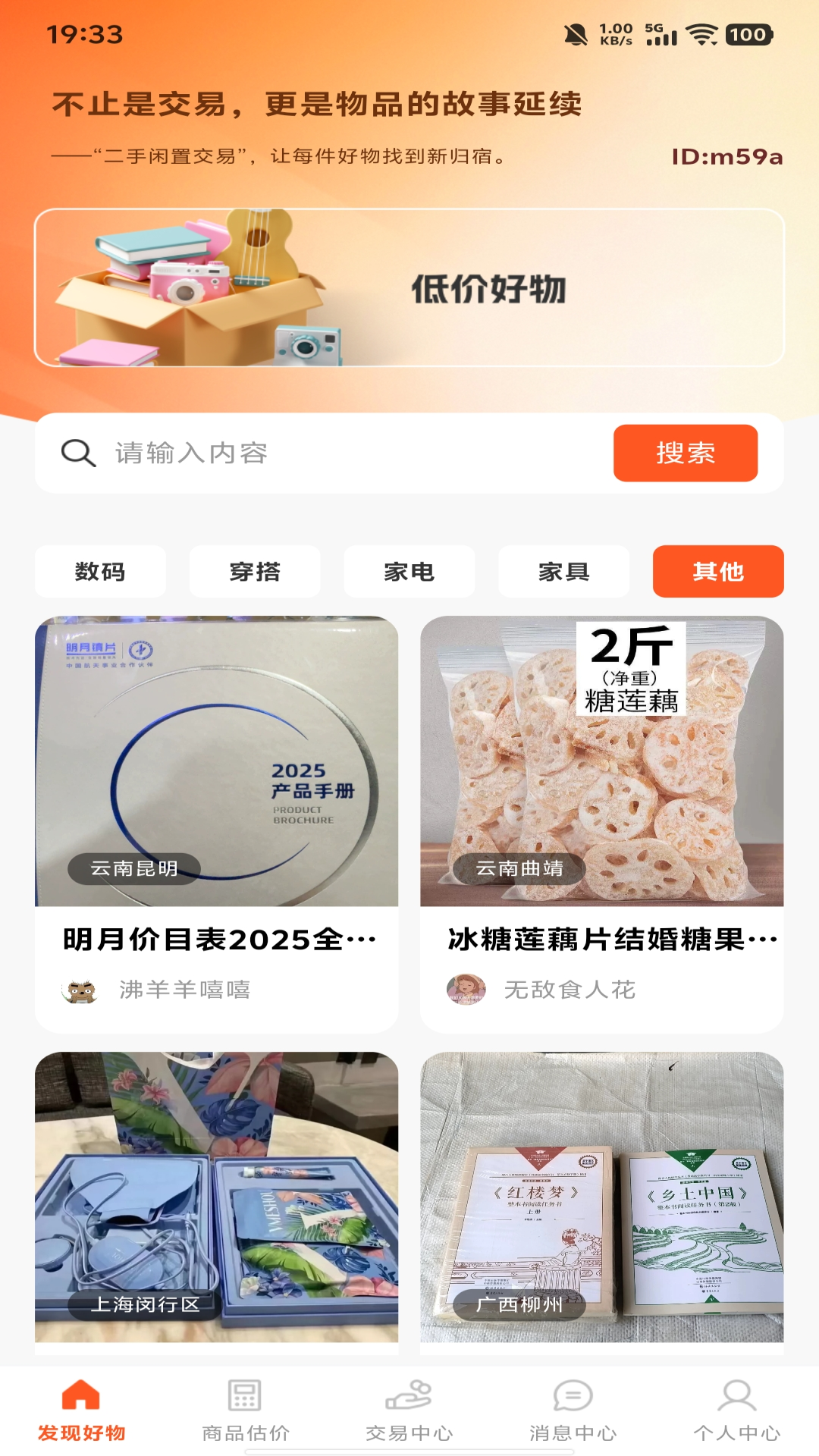Switch to the 数码 category tab
The height and width of the screenshot is (1456, 819).
(x=99, y=573)
